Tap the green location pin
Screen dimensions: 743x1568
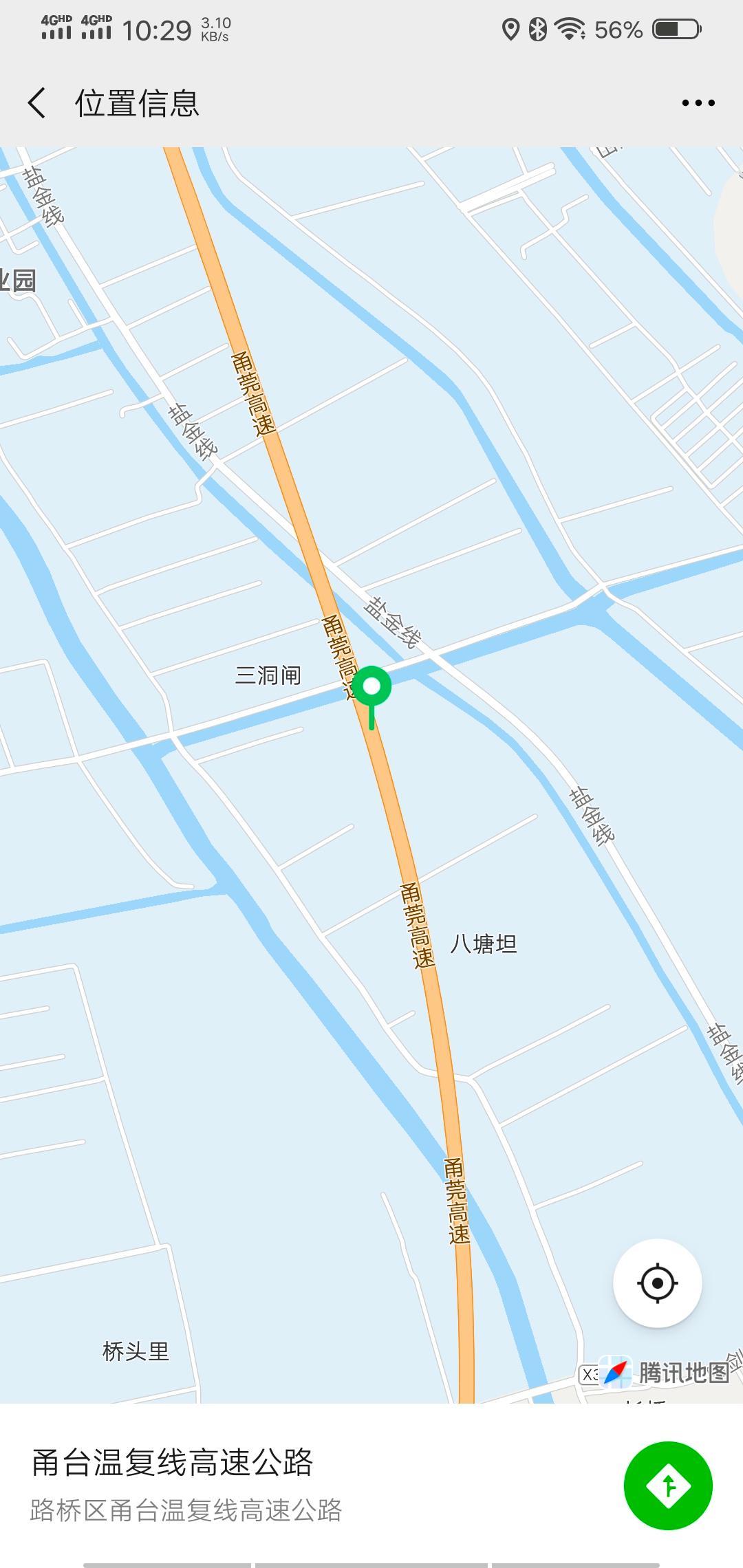371,688
